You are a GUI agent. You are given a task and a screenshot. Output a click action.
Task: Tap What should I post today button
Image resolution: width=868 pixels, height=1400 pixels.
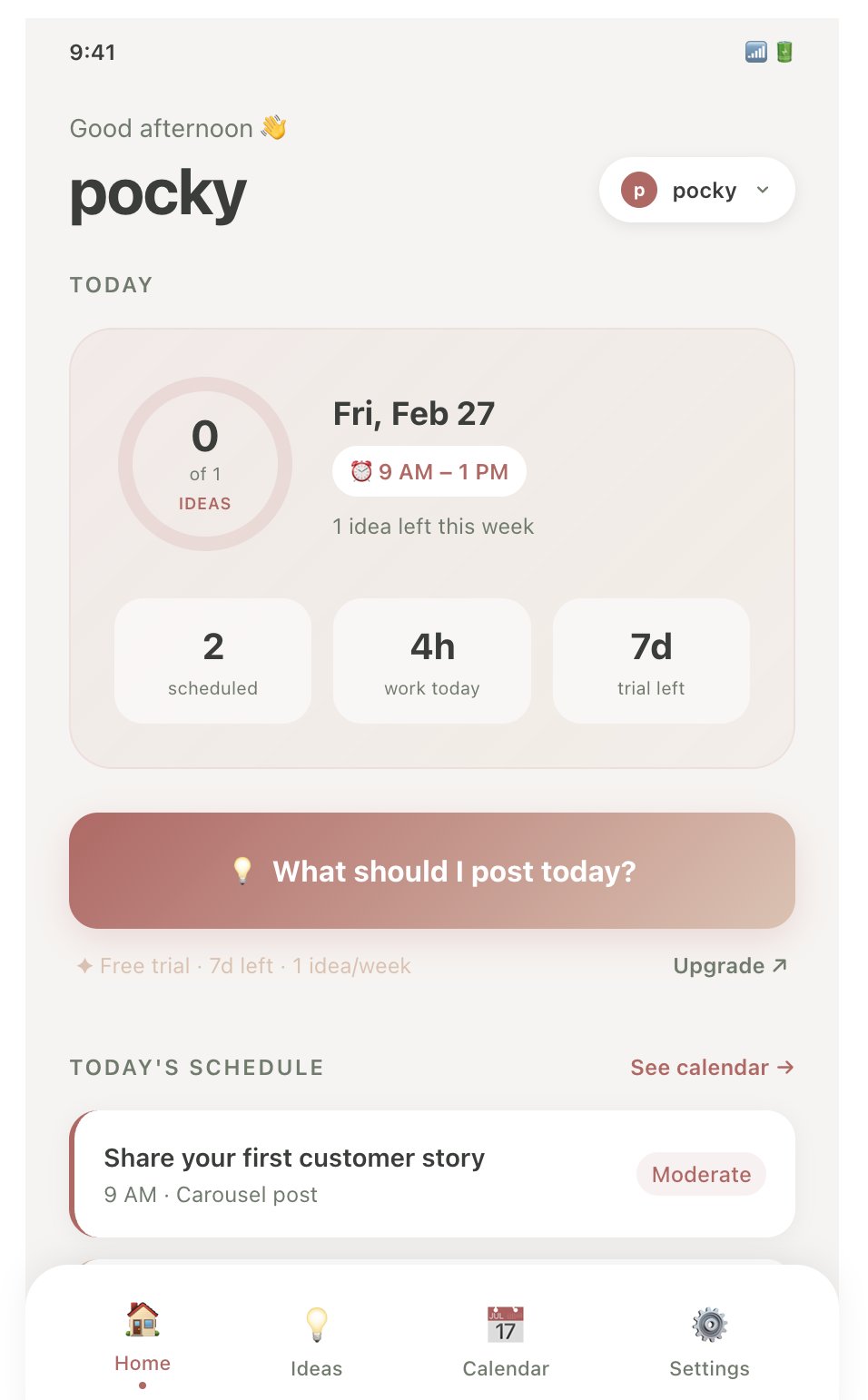pyautogui.click(x=432, y=871)
